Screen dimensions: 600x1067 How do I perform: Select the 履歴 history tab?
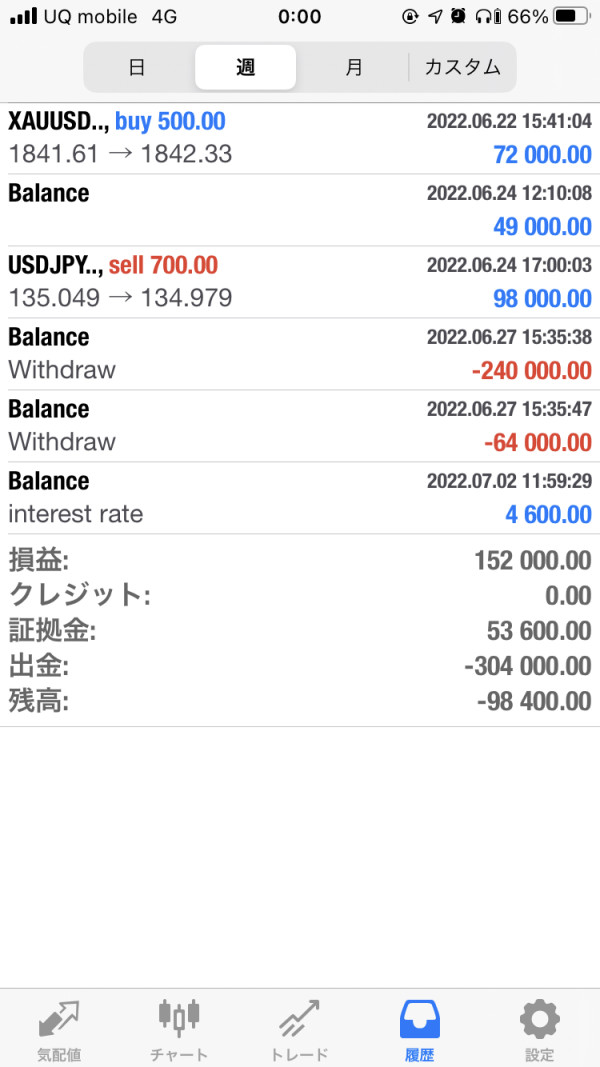point(420,1030)
